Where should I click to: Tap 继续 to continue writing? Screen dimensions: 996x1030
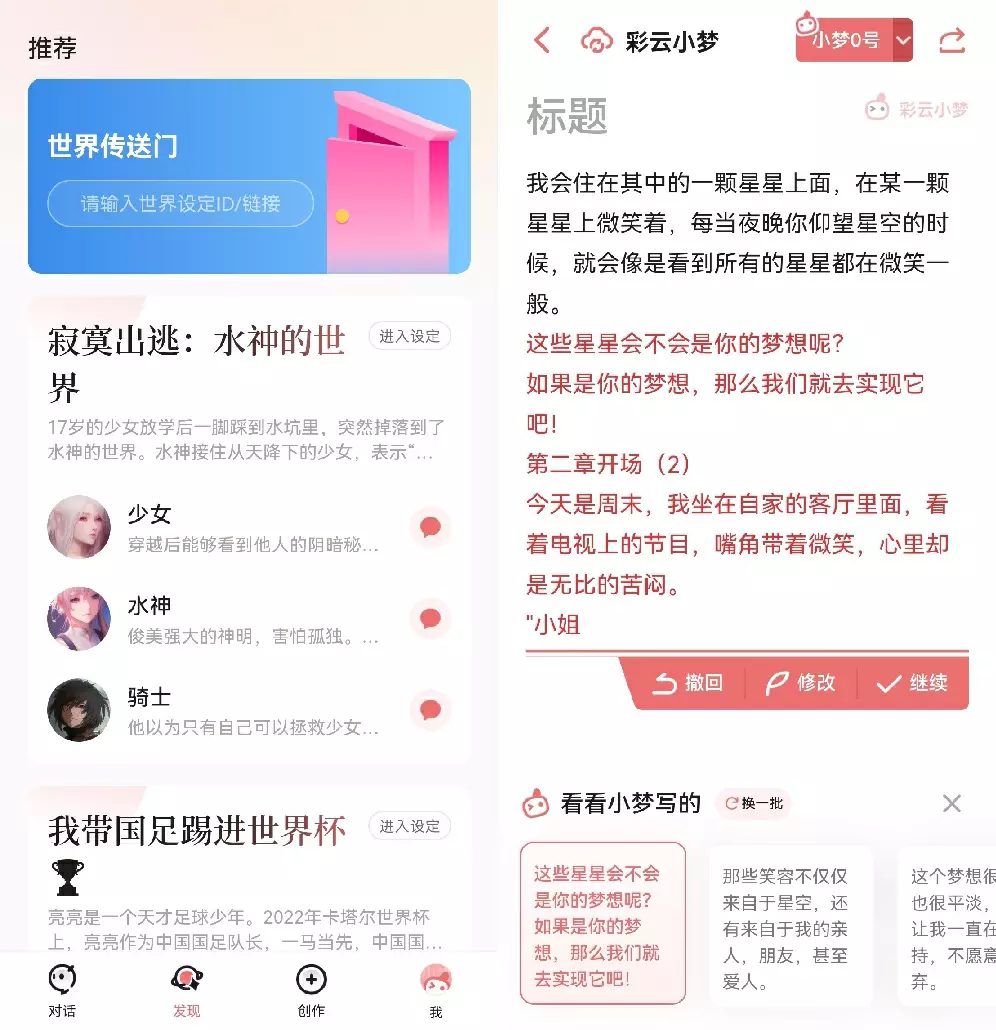pos(911,683)
